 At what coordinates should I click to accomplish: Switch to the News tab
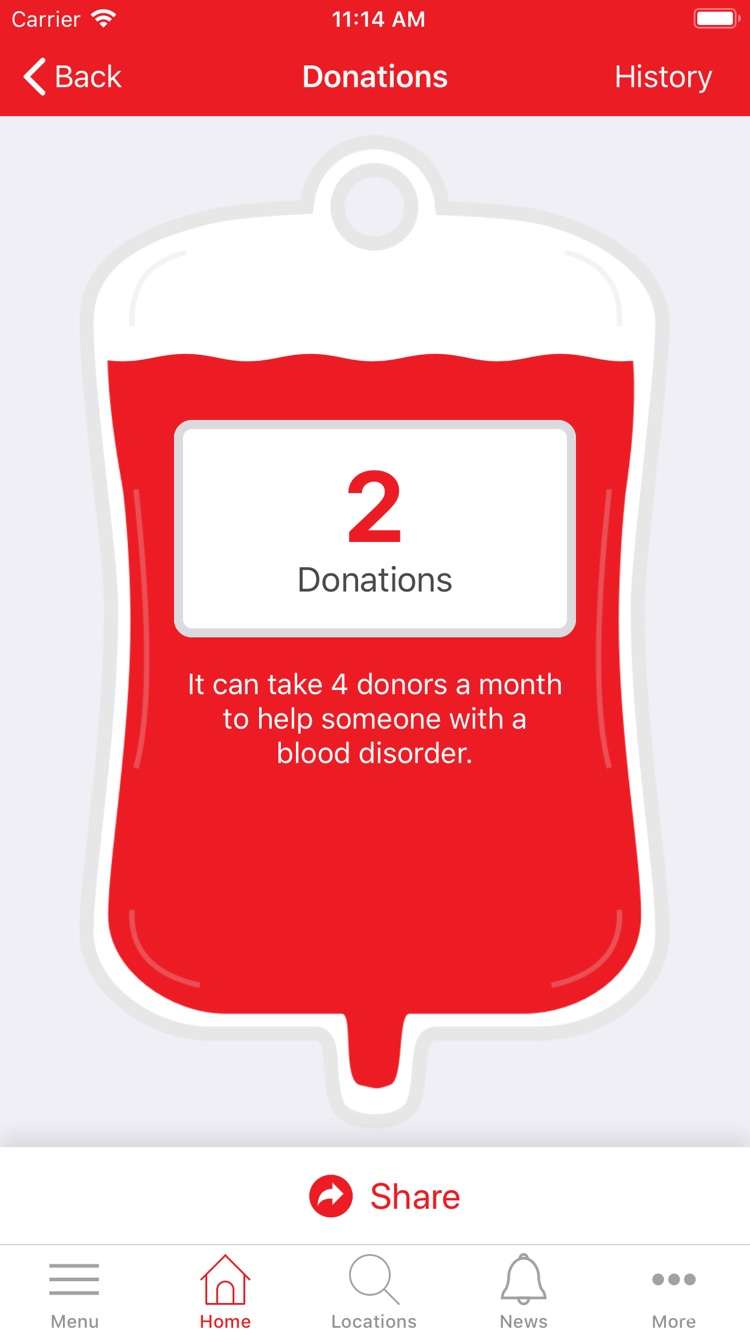(523, 1290)
